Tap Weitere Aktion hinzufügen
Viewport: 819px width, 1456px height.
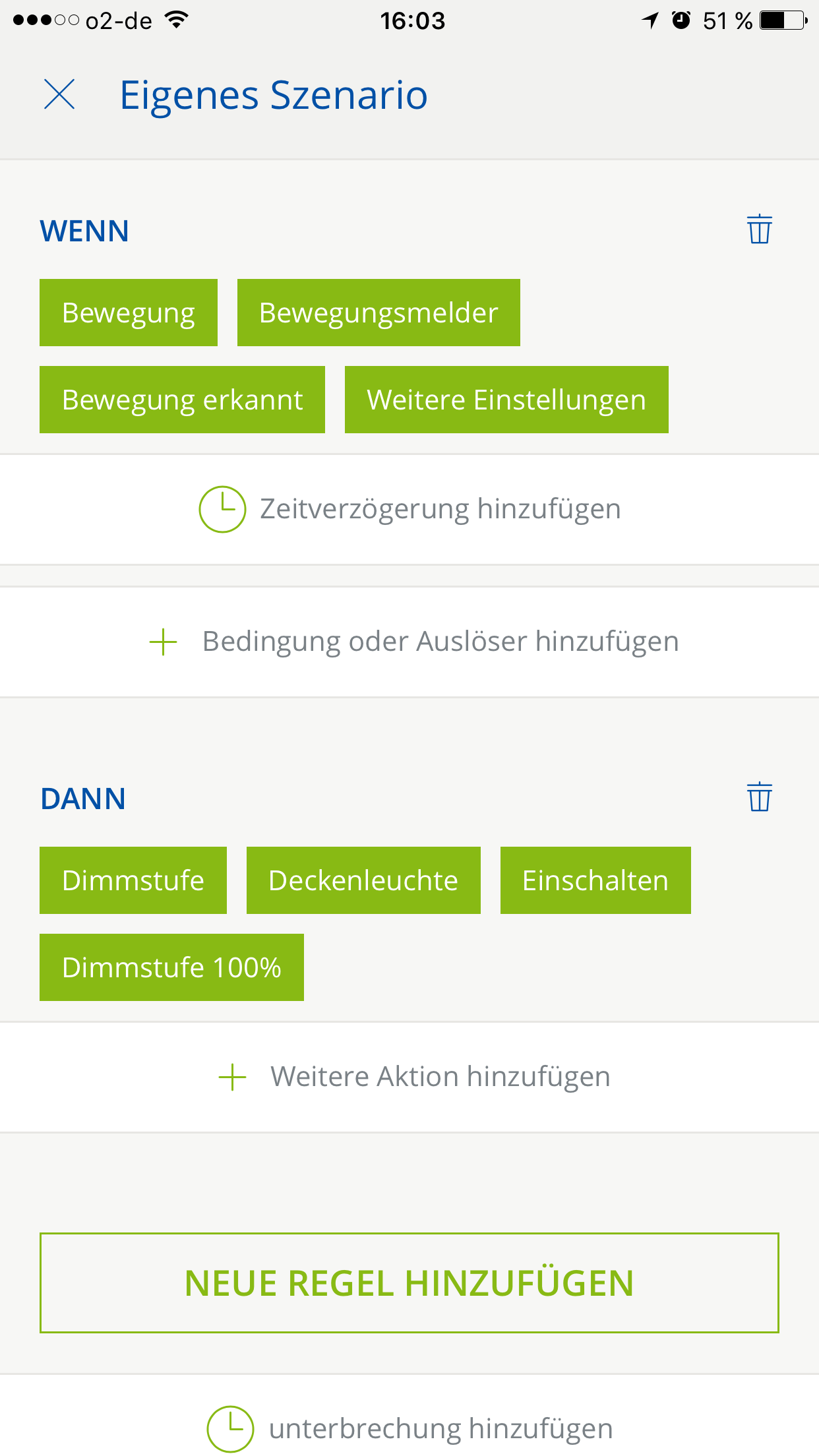[415, 1077]
